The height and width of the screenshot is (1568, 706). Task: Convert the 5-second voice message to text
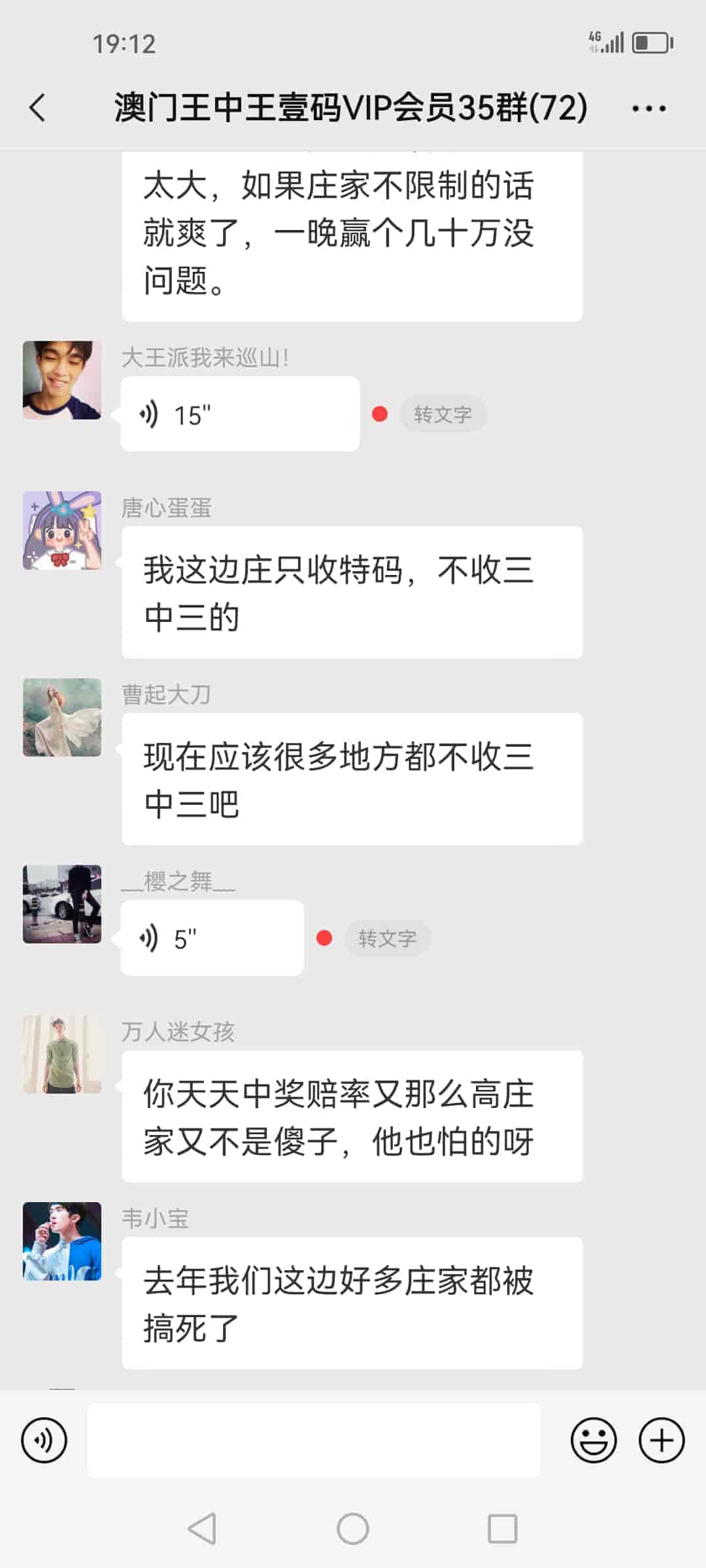pos(387,938)
